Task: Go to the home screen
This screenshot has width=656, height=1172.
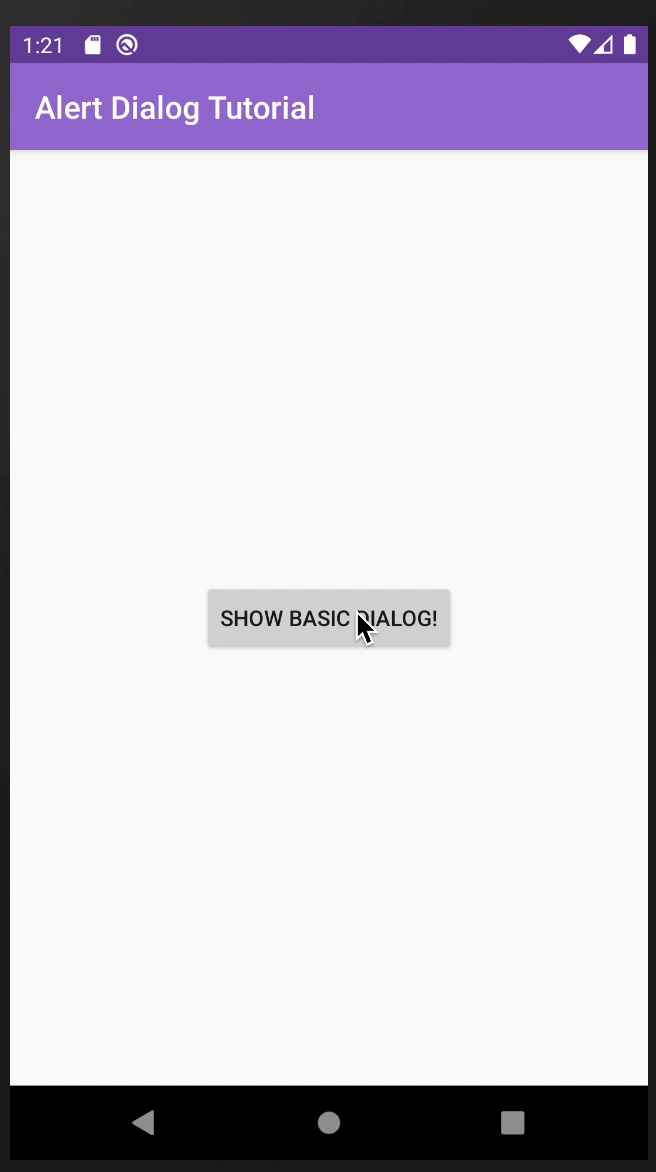Action: click(329, 1123)
